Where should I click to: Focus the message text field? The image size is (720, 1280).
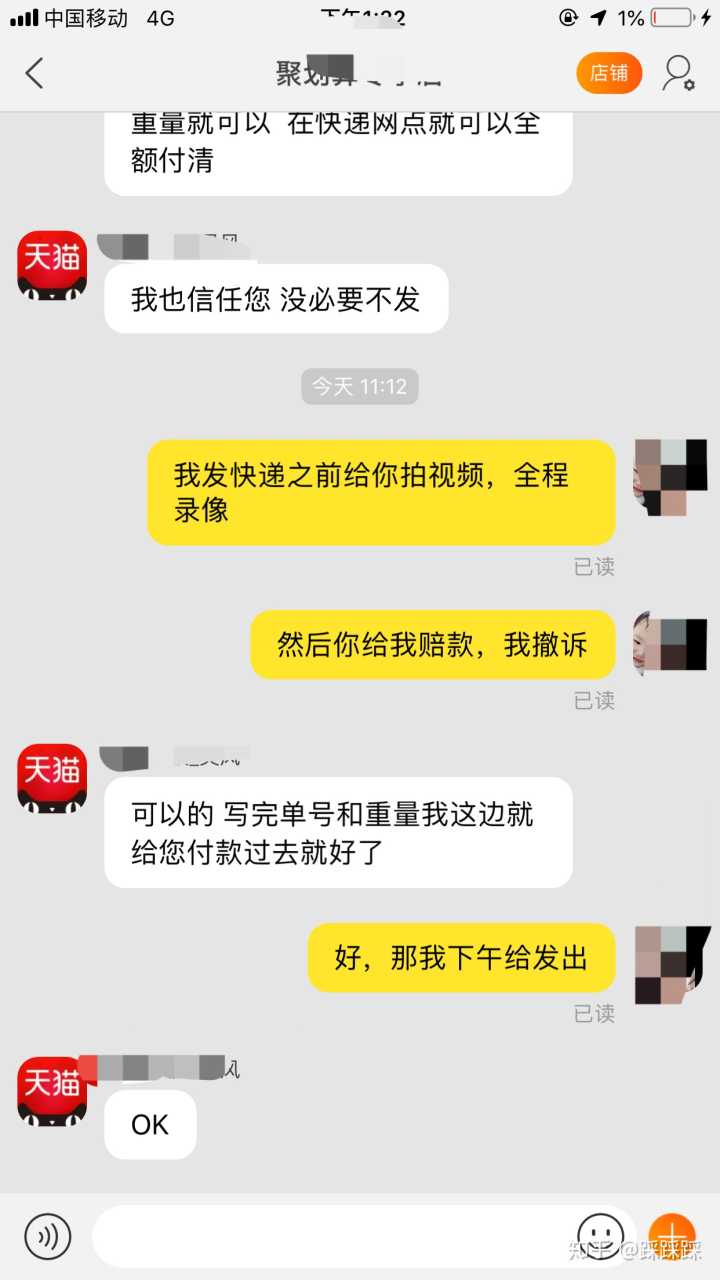click(330, 1236)
